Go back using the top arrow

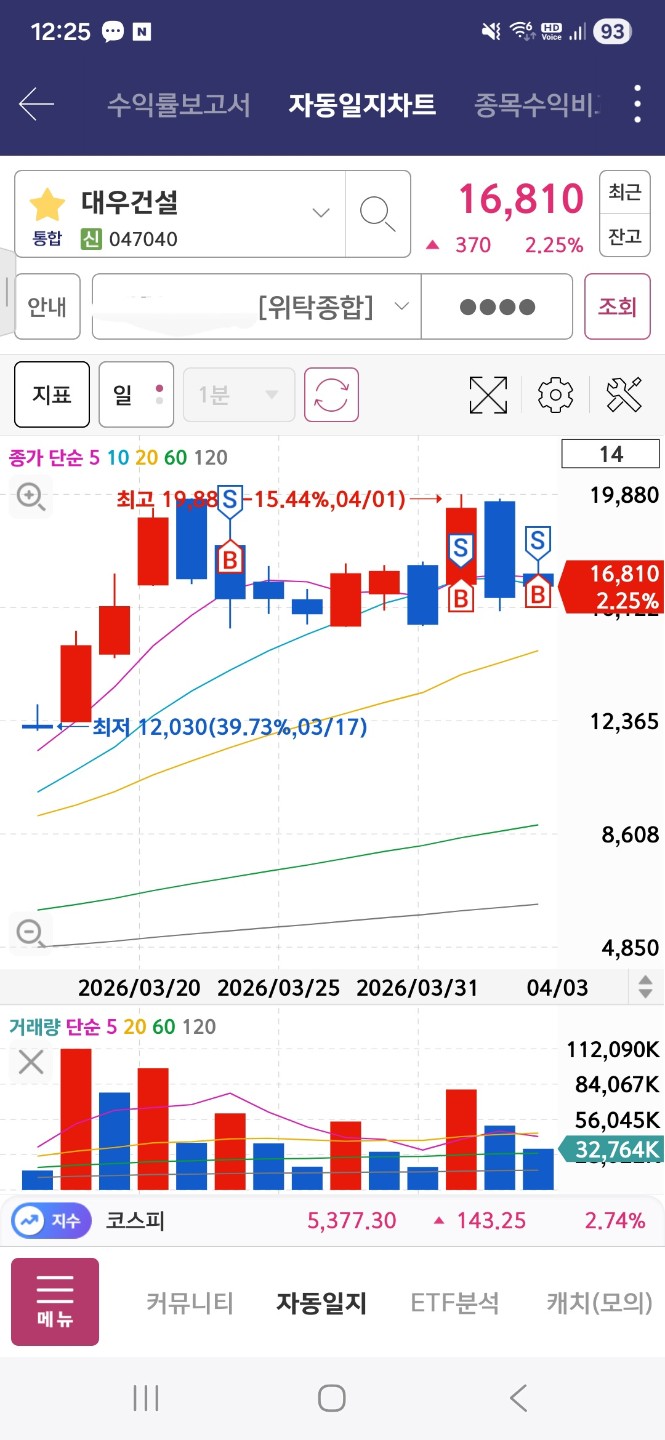pyautogui.click(x=36, y=104)
